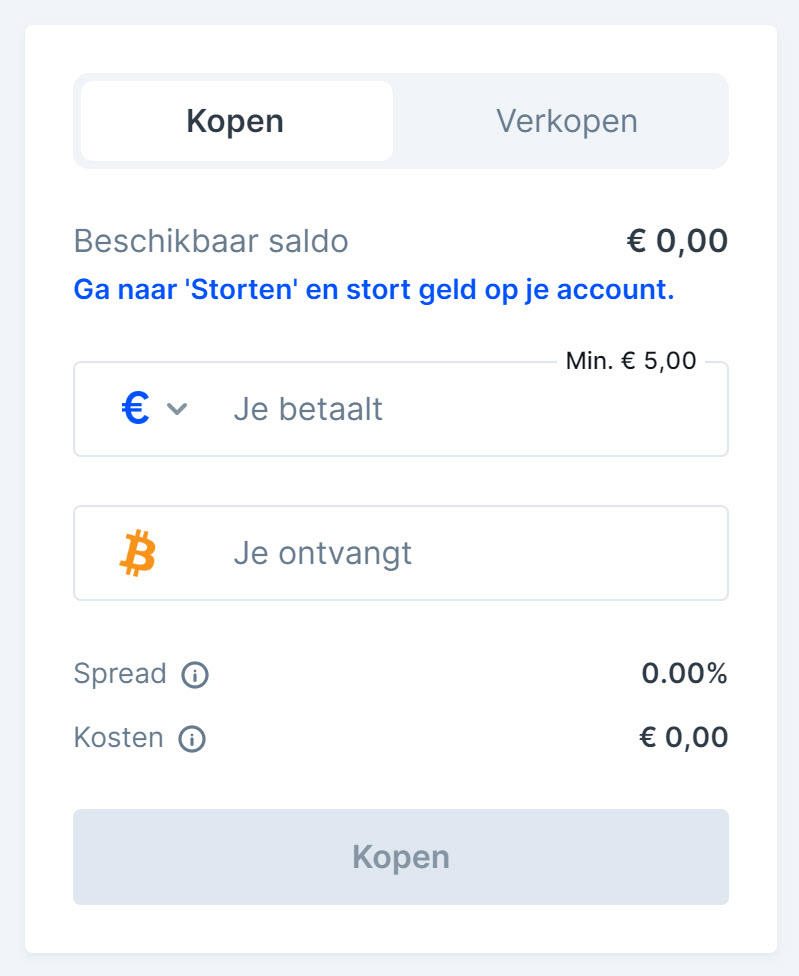Switch to the Verkopen tab
Image resolution: width=799 pixels, height=976 pixels.
(x=565, y=120)
